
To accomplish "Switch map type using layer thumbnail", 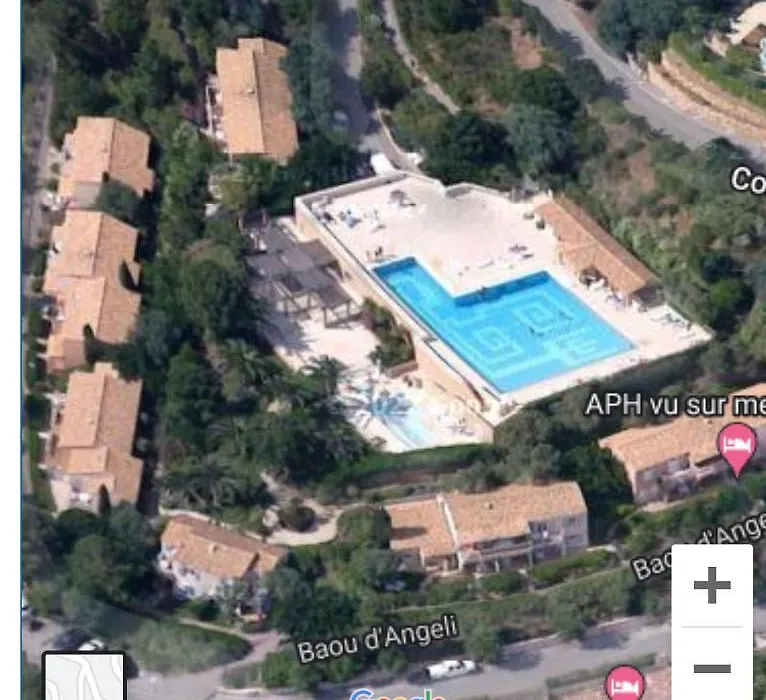I will pos(84,677).
